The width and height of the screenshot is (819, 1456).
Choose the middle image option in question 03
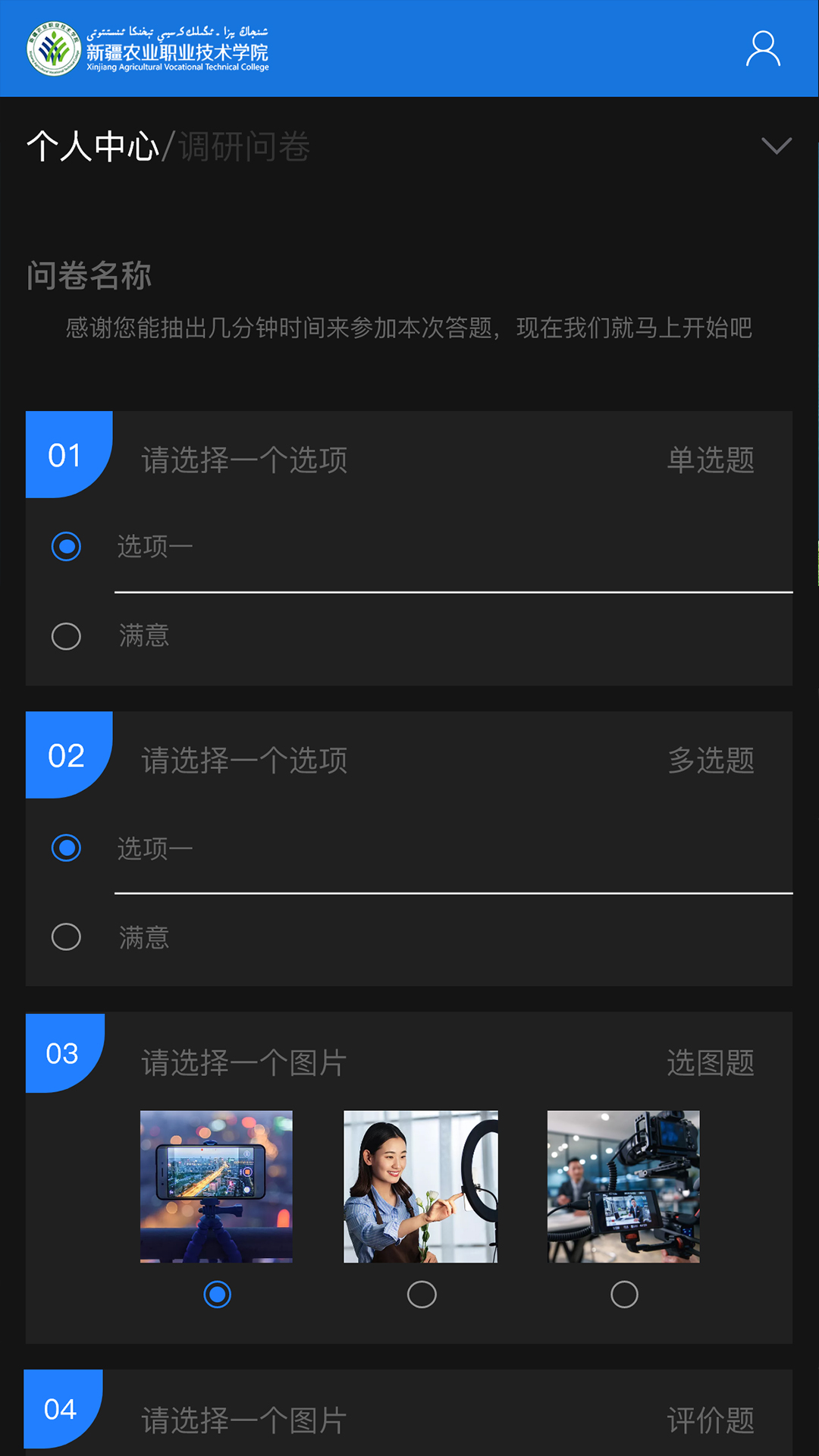[420, 1294]
